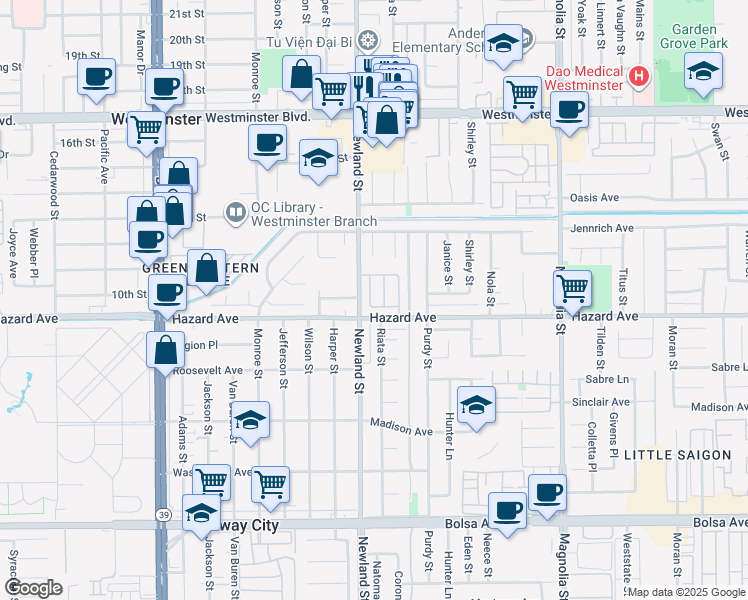Screen dimensions: 748x600
Task: Open the coffee marker at Westminster and Magnolia St
Action: coord(569,111)
